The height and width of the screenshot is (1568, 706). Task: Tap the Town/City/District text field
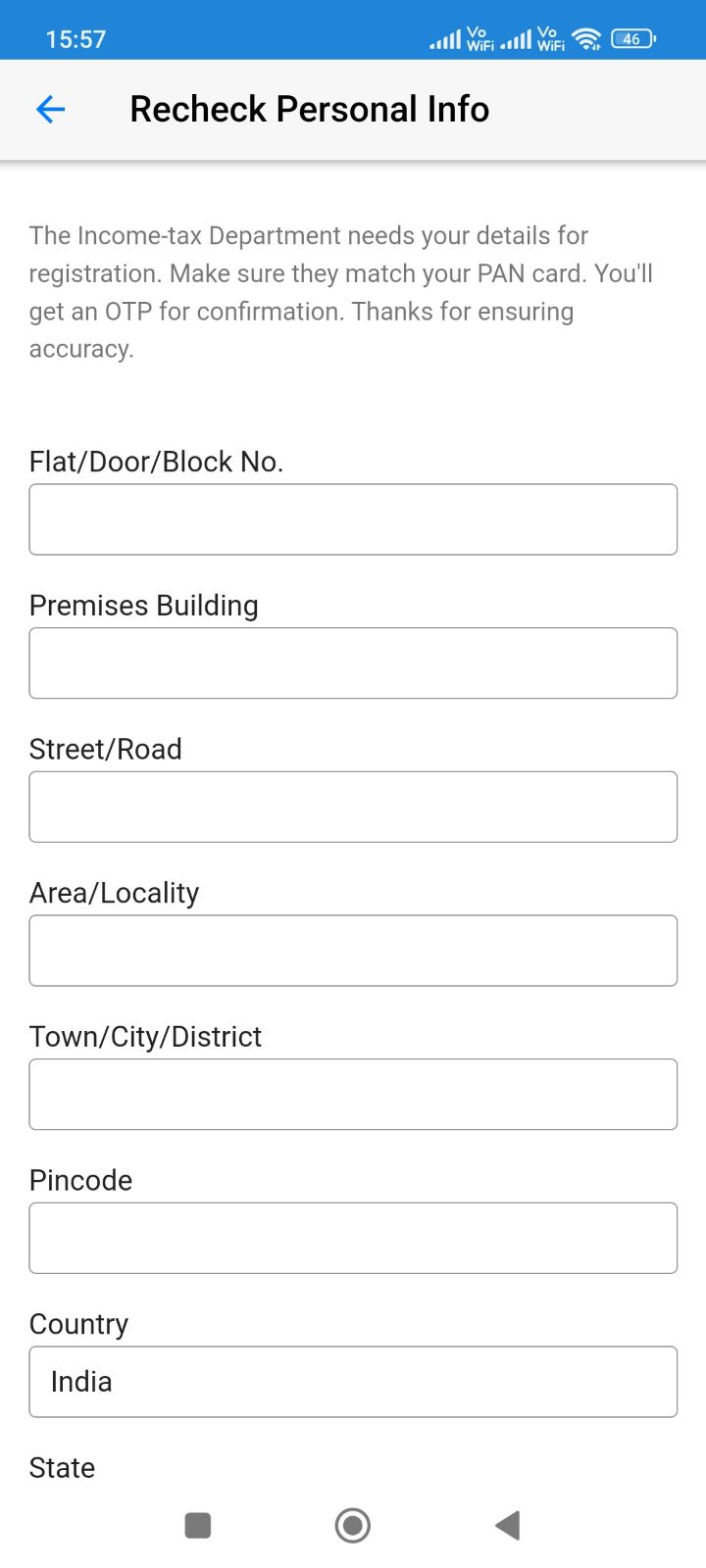click(x=353, y=1095)
